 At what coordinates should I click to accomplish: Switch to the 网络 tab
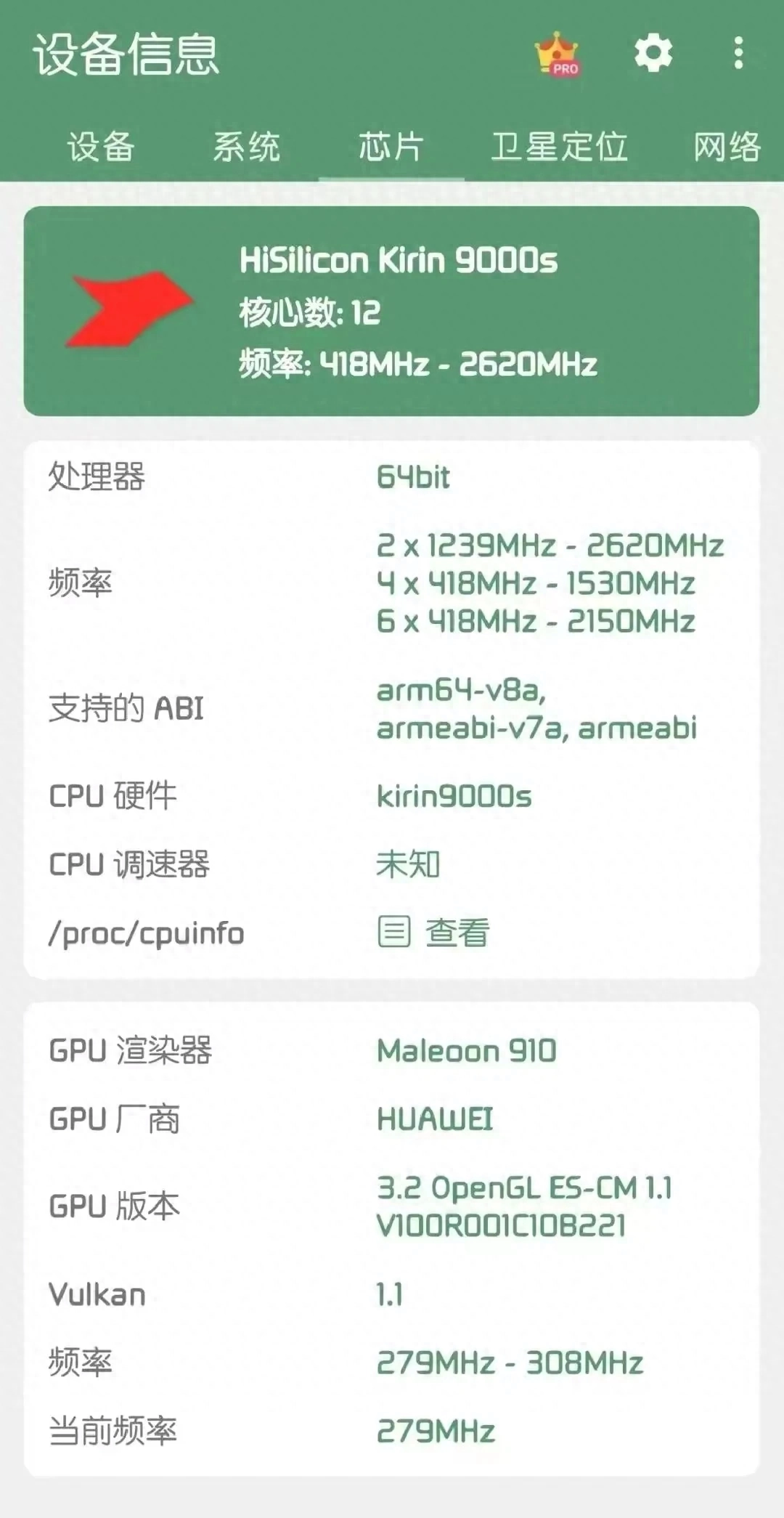(x=728, y=145)
